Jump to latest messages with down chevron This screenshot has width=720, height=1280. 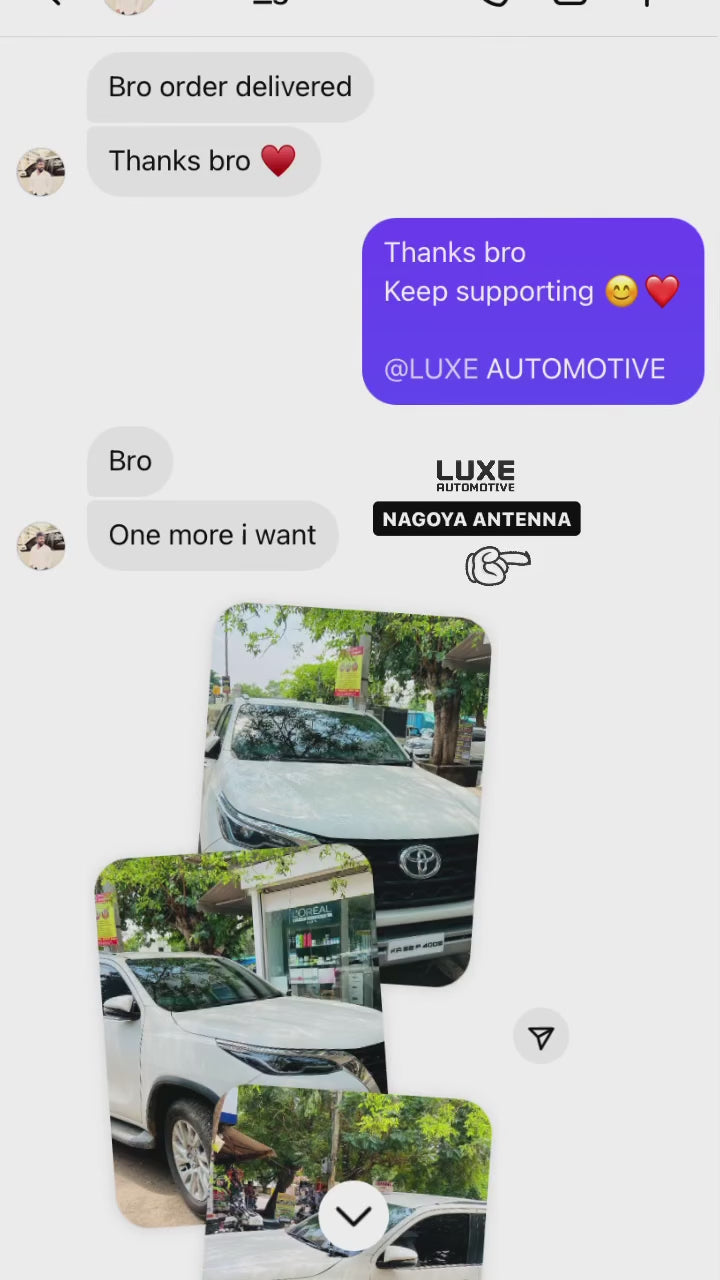click(353, 1215)
